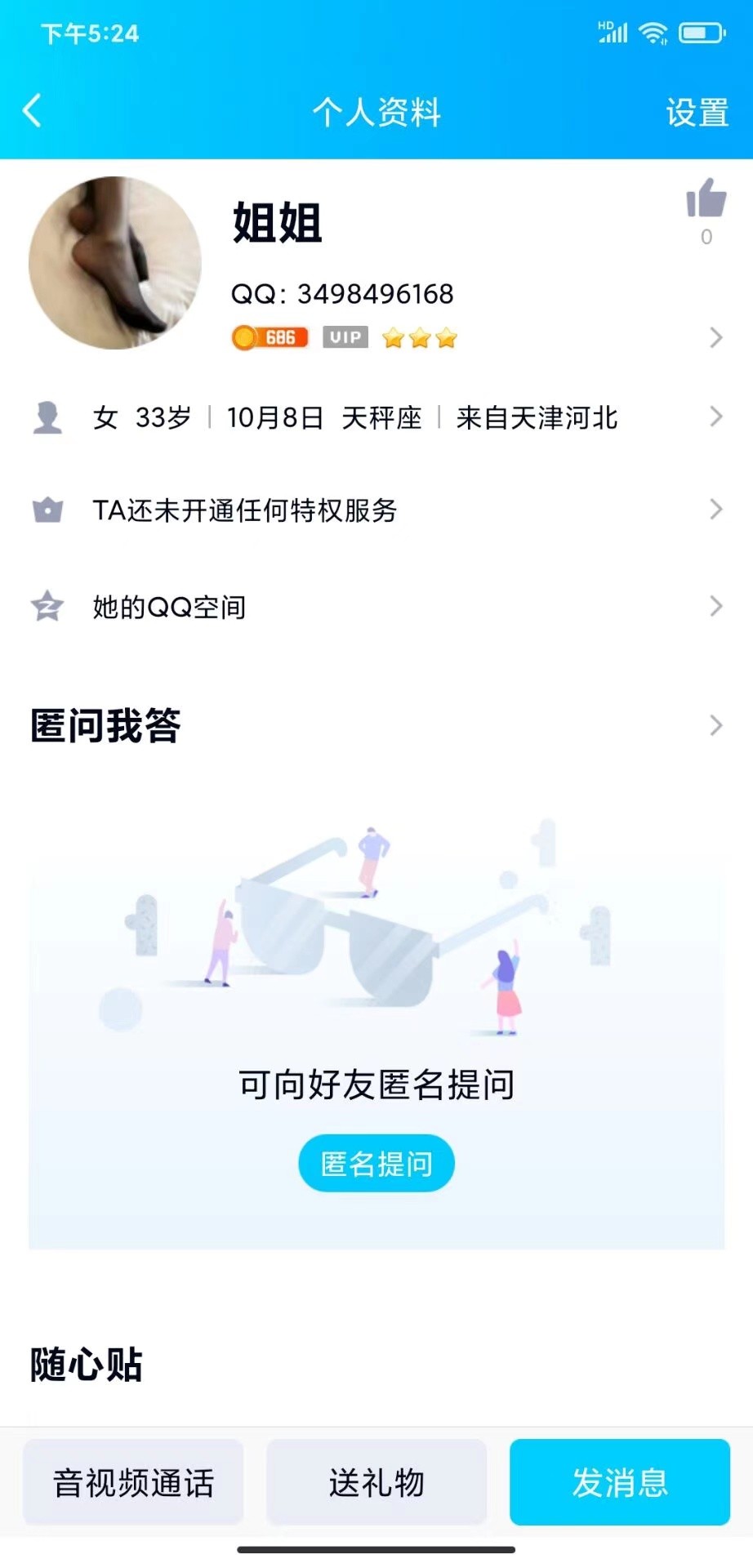The height and width of the screenshot is (1568, 753).
Task: Open the QQ level coin badge
Action: point(270,336)
